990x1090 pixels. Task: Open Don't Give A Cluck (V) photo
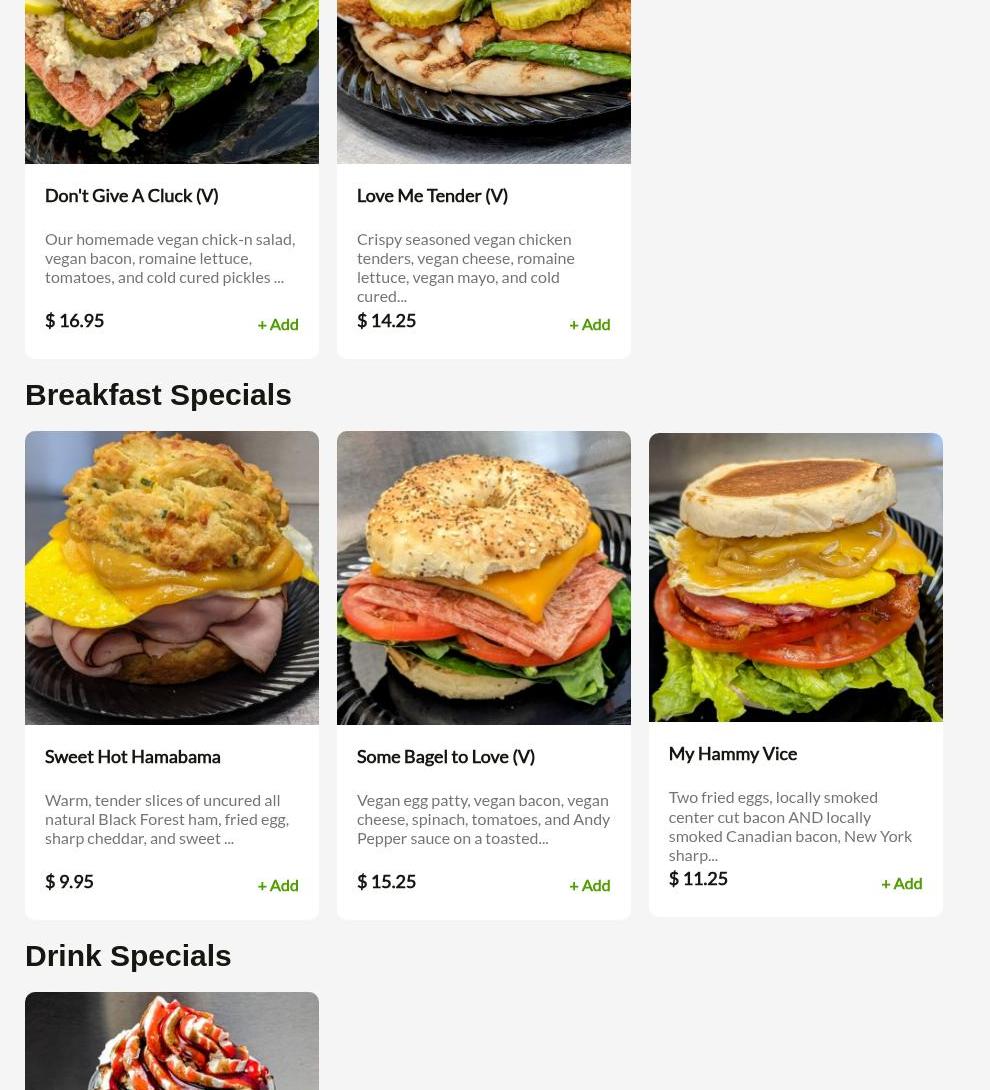pos(172,82)
